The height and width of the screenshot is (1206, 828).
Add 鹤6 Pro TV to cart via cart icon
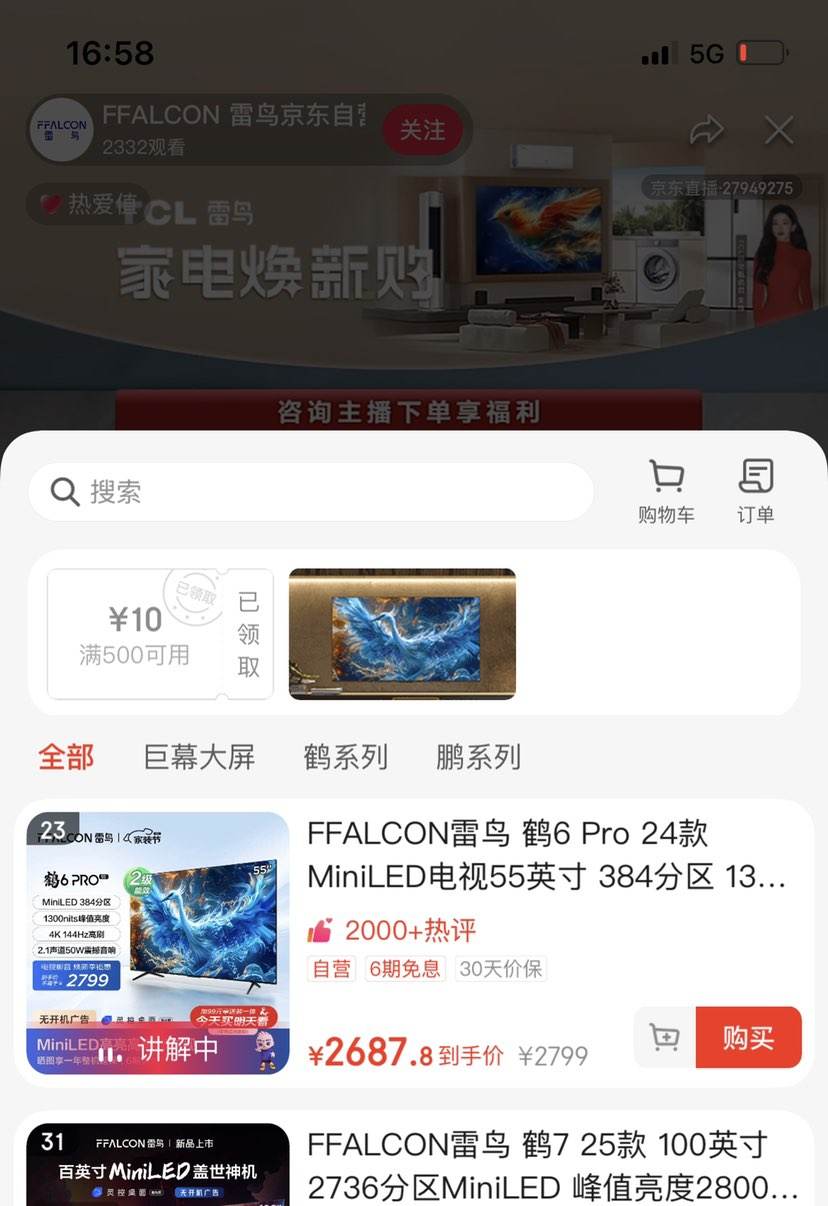(664, 1037)
